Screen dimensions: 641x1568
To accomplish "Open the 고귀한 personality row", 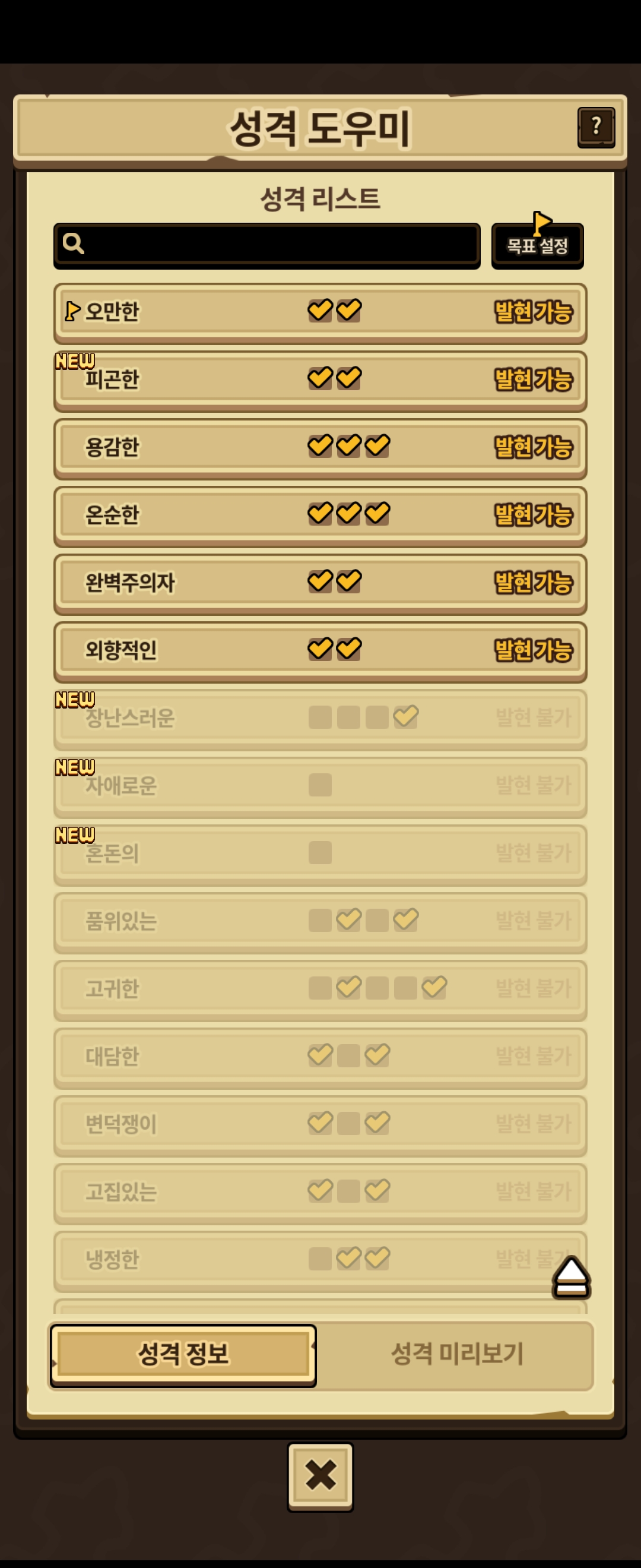I will tap(320, 990).
